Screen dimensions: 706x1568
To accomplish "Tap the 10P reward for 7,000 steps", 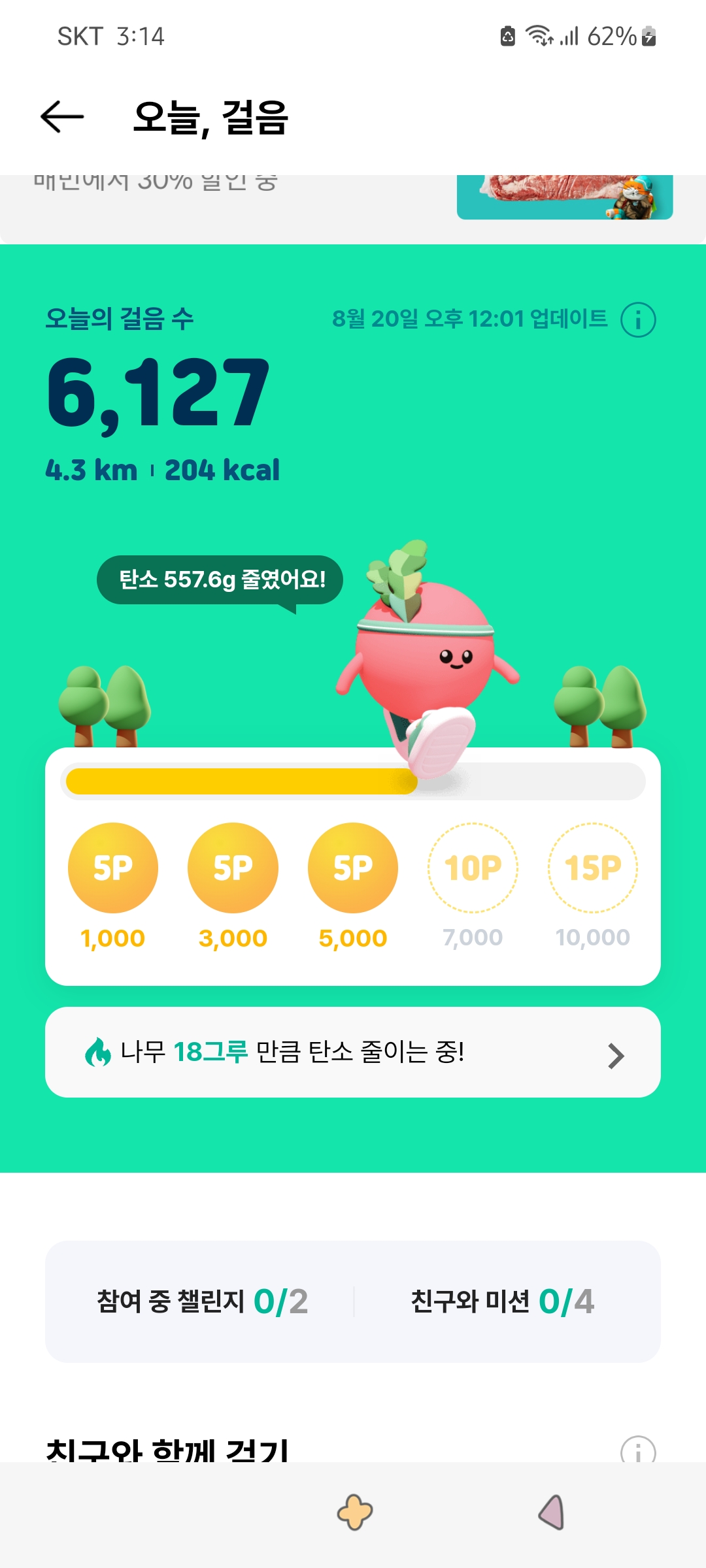I will [x=473, y=868].
